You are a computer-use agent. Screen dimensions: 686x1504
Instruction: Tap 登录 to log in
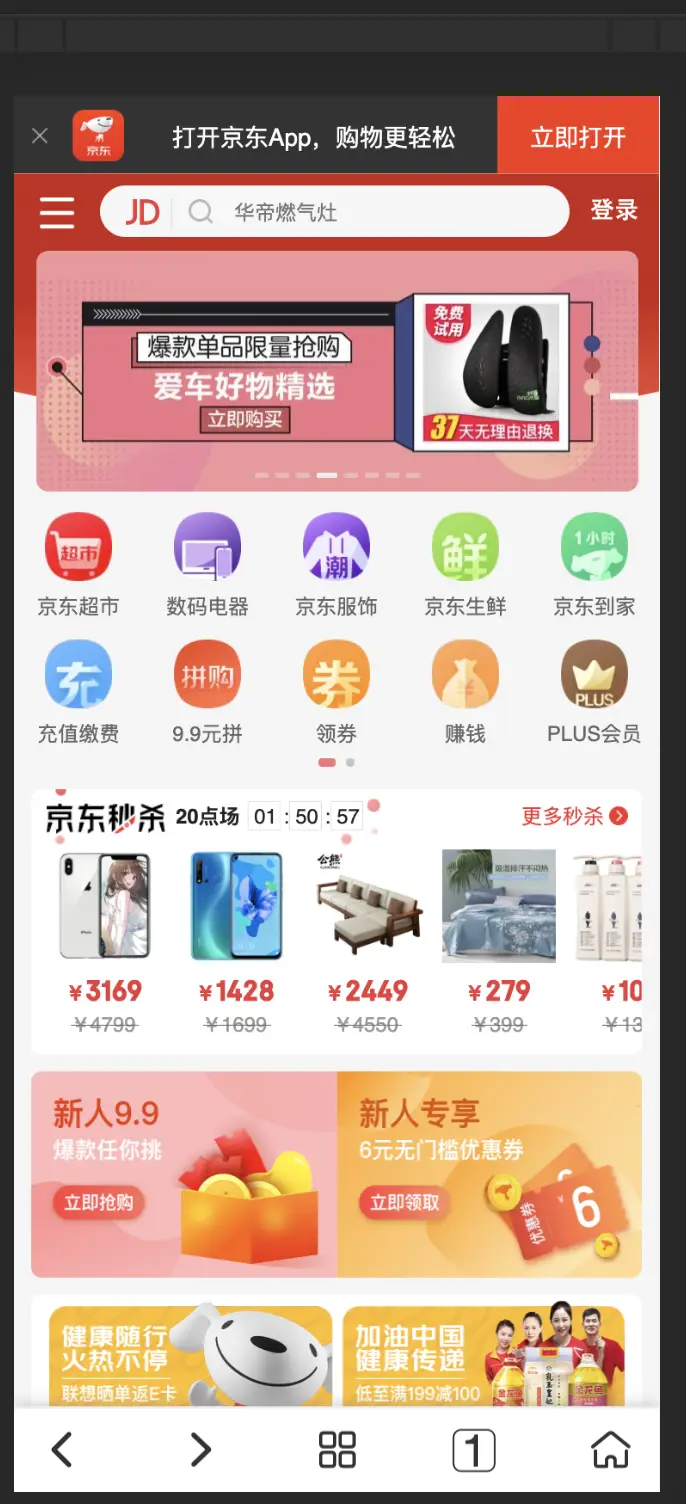point(613,210)
